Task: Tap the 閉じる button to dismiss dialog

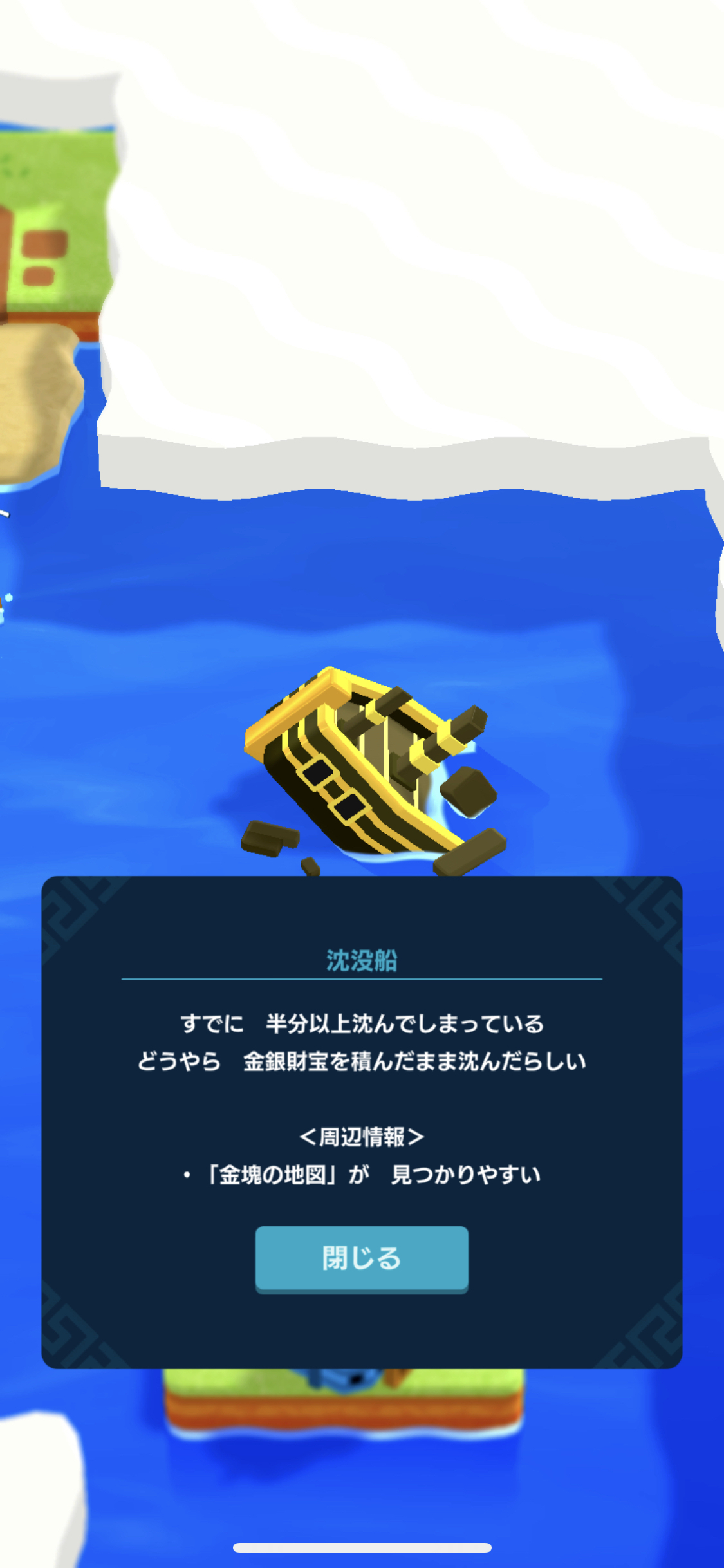Action: click(x=362, y=1260)
